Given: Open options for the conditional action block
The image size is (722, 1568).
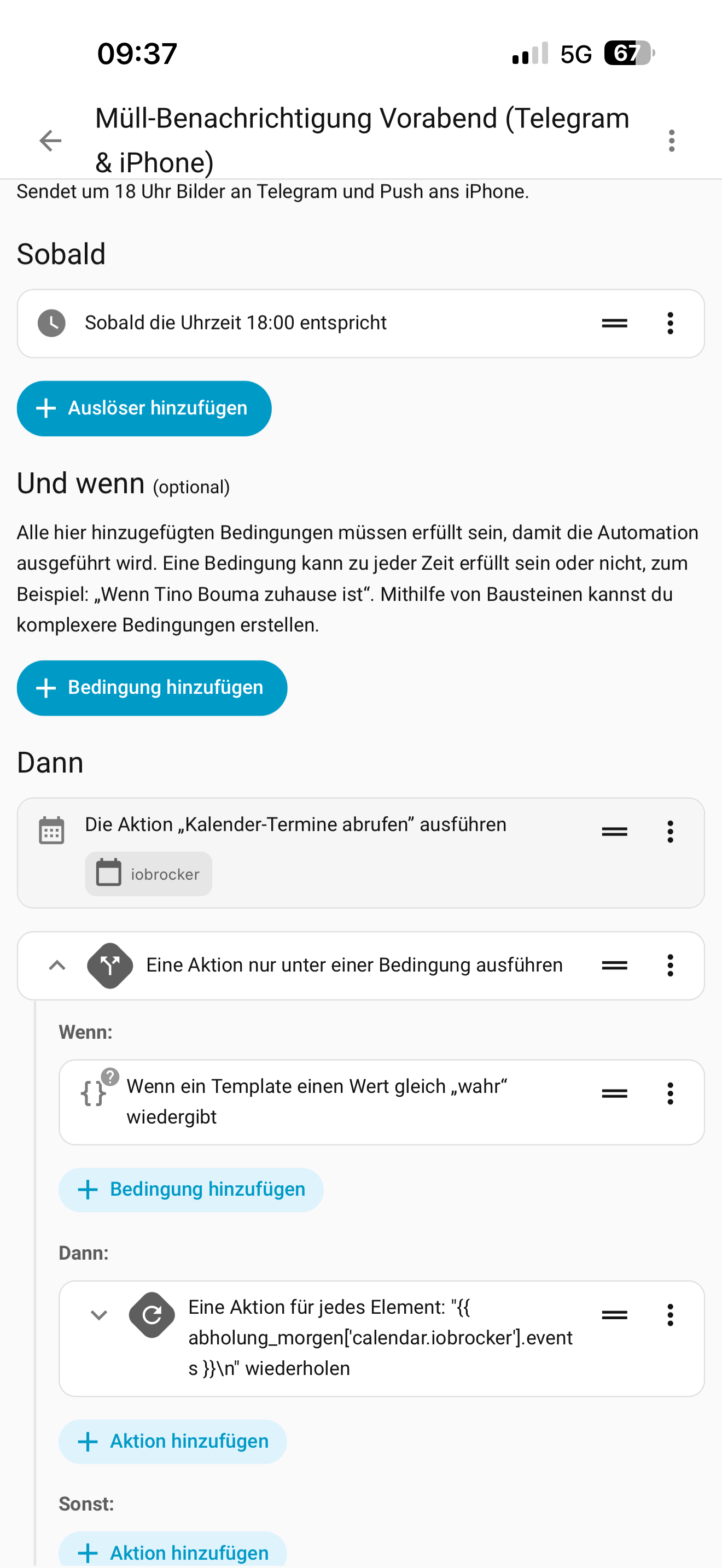Looking at the screenshot, I should tap(670, 966).
